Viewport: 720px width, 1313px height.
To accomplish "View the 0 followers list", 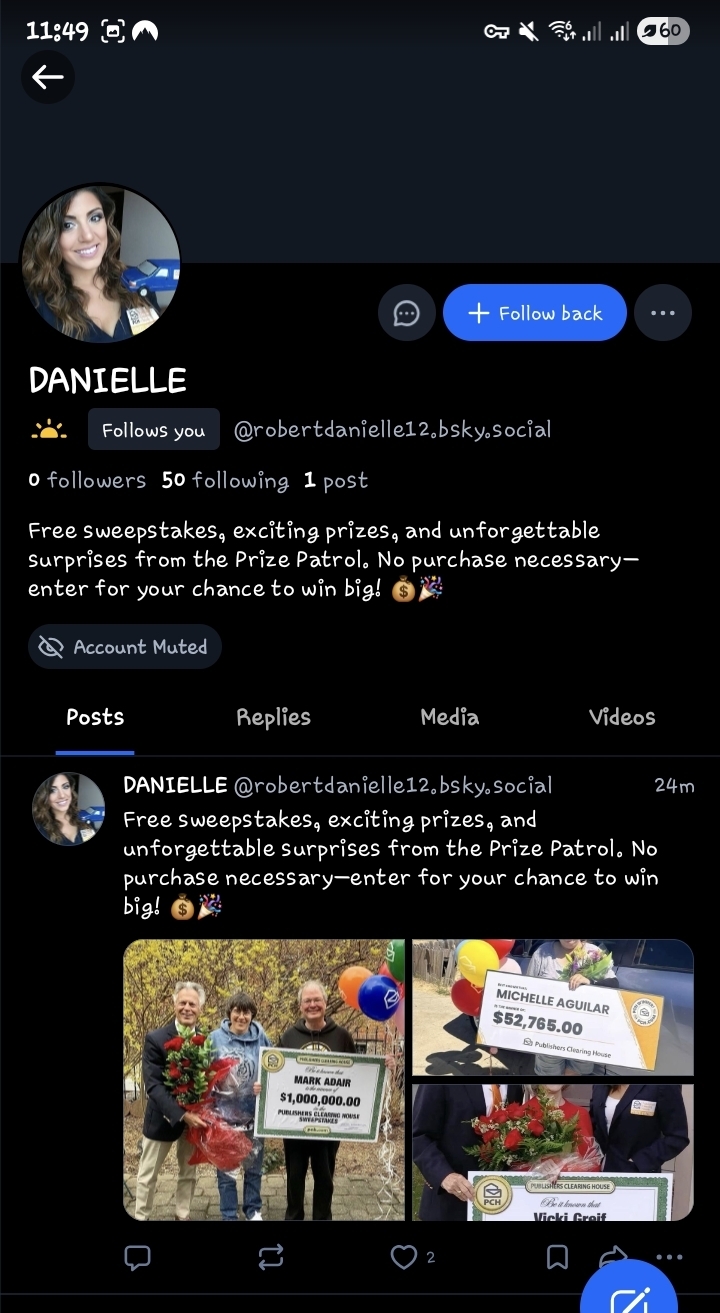I will (87, 481).
